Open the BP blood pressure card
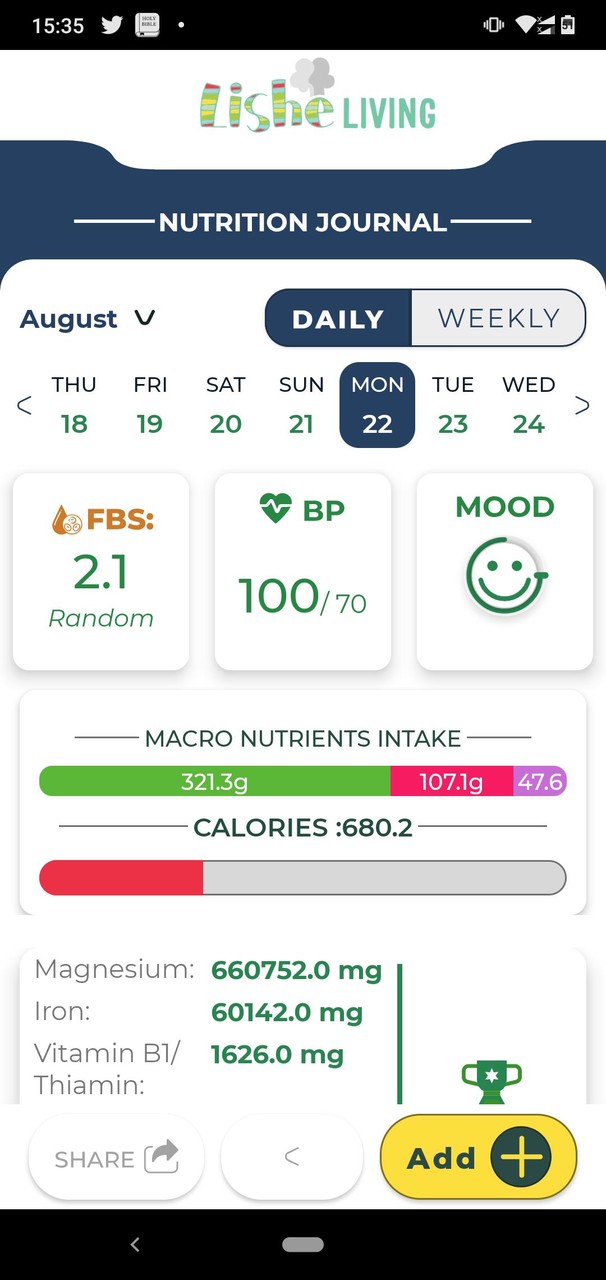 pyautogui.click(x=303, y=571)
